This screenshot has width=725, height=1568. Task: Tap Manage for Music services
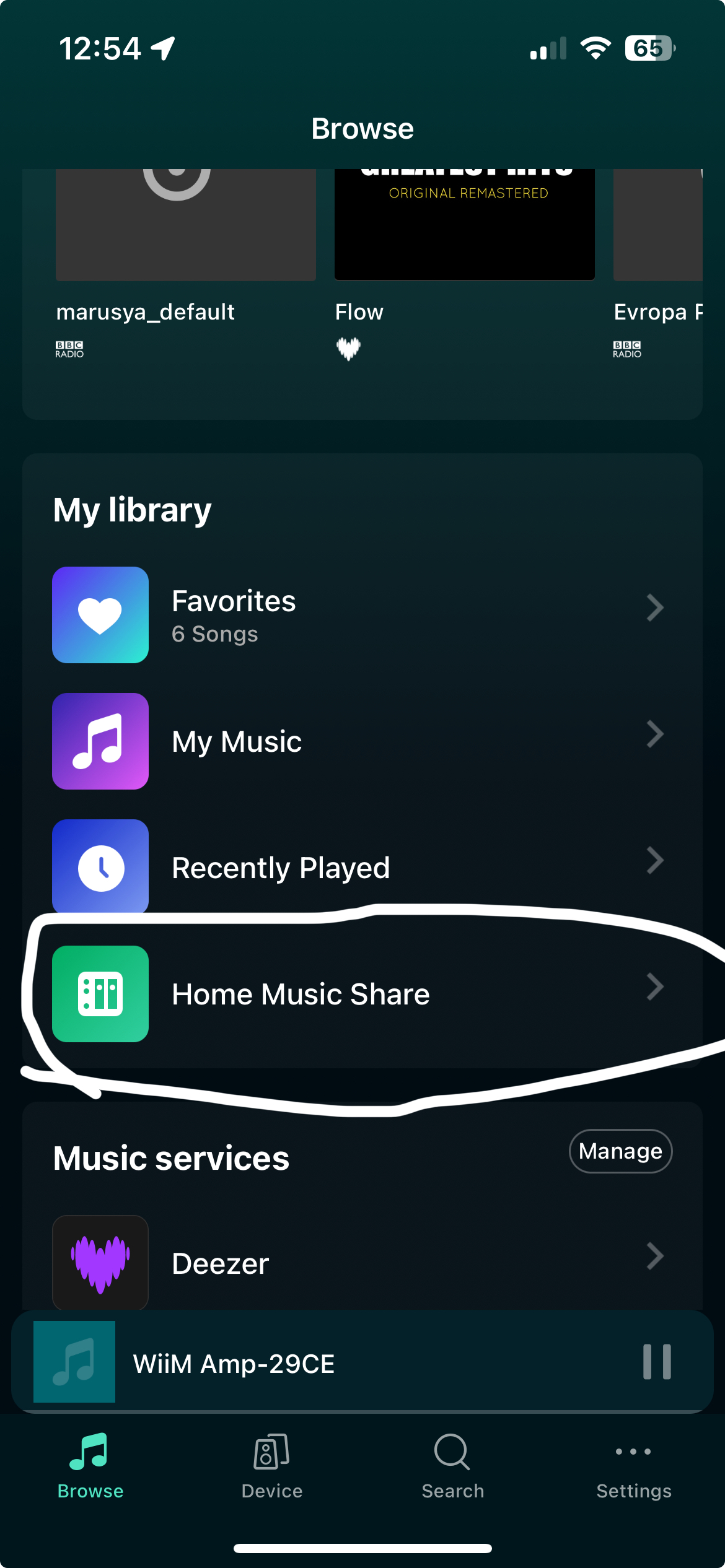(x=620, y=1151)
